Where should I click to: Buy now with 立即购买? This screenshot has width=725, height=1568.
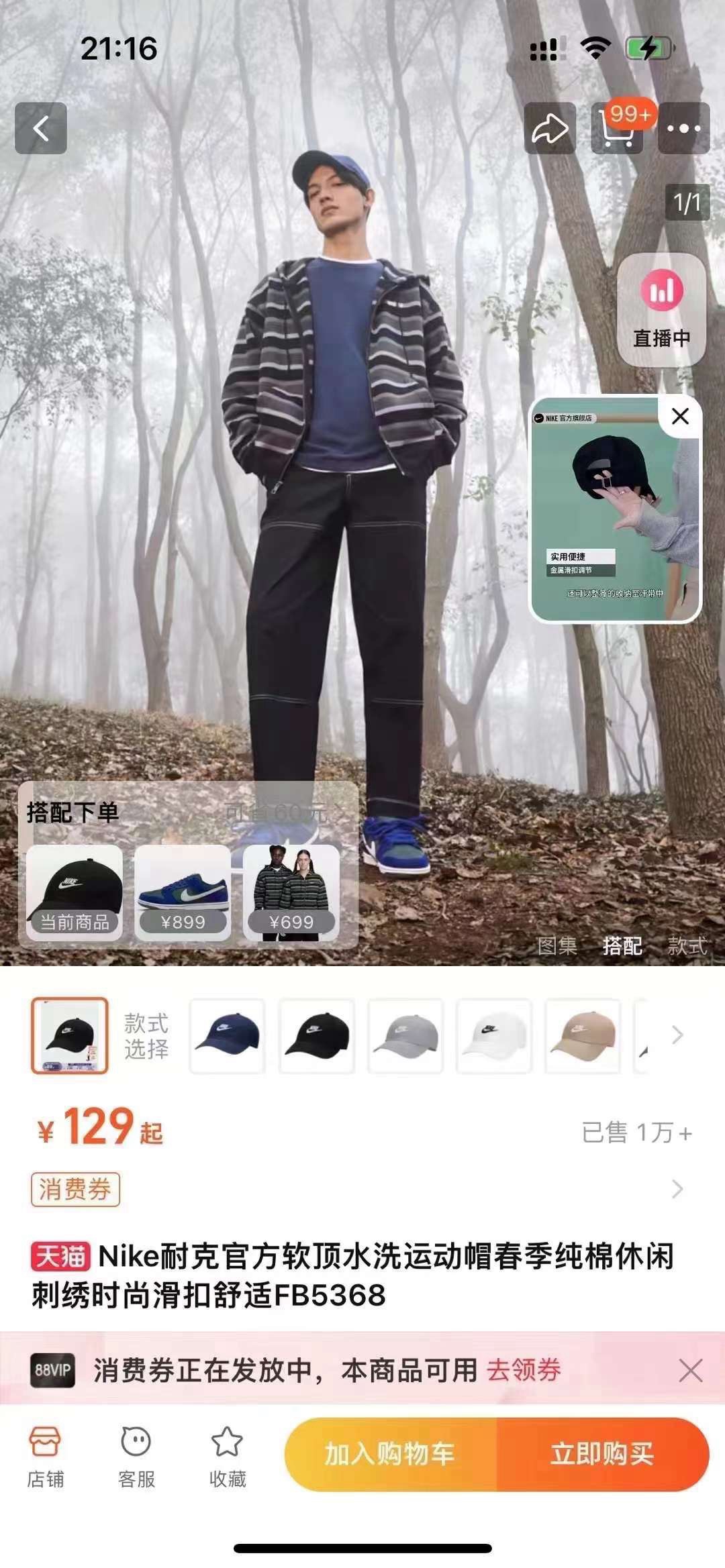click(x=602, y=1454)
